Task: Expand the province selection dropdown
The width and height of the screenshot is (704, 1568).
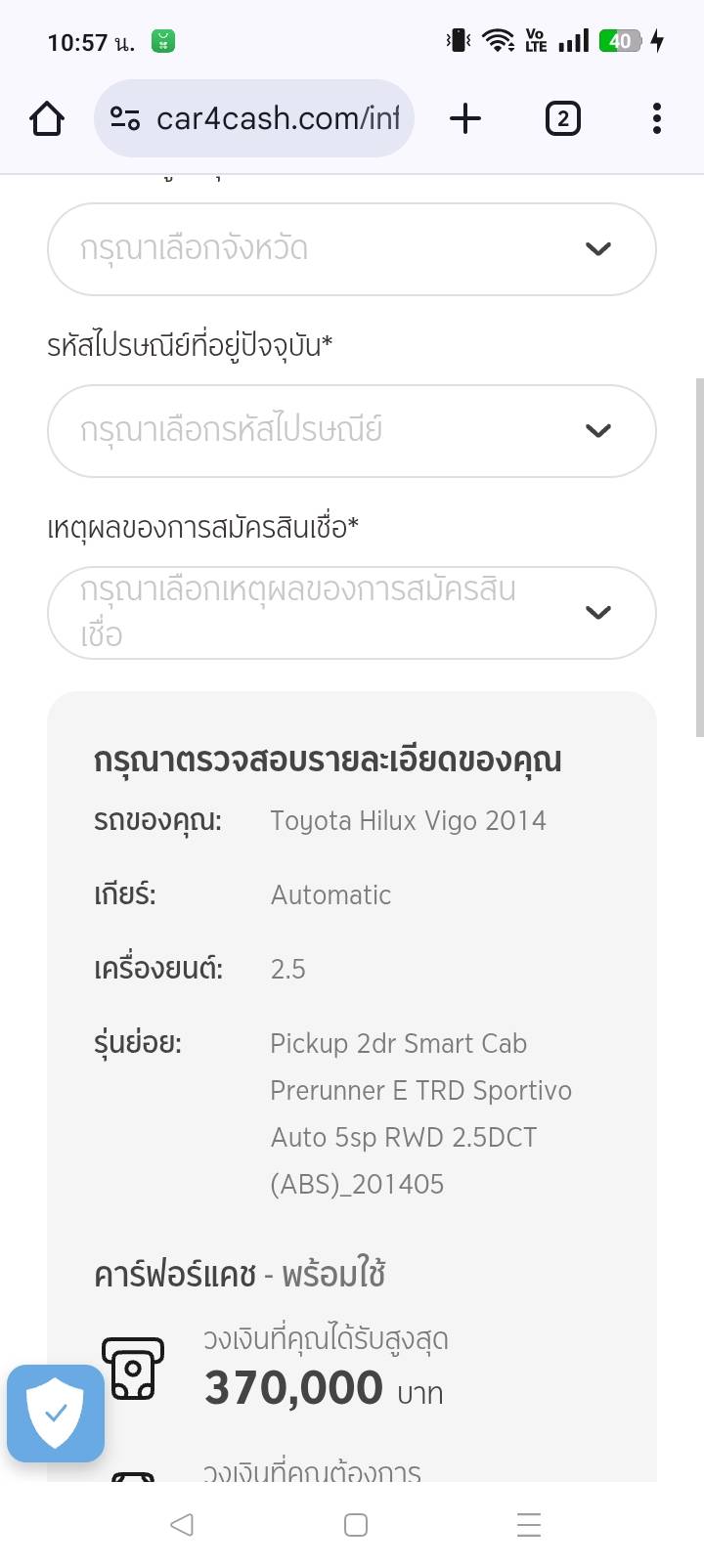Action: point(351,249)
